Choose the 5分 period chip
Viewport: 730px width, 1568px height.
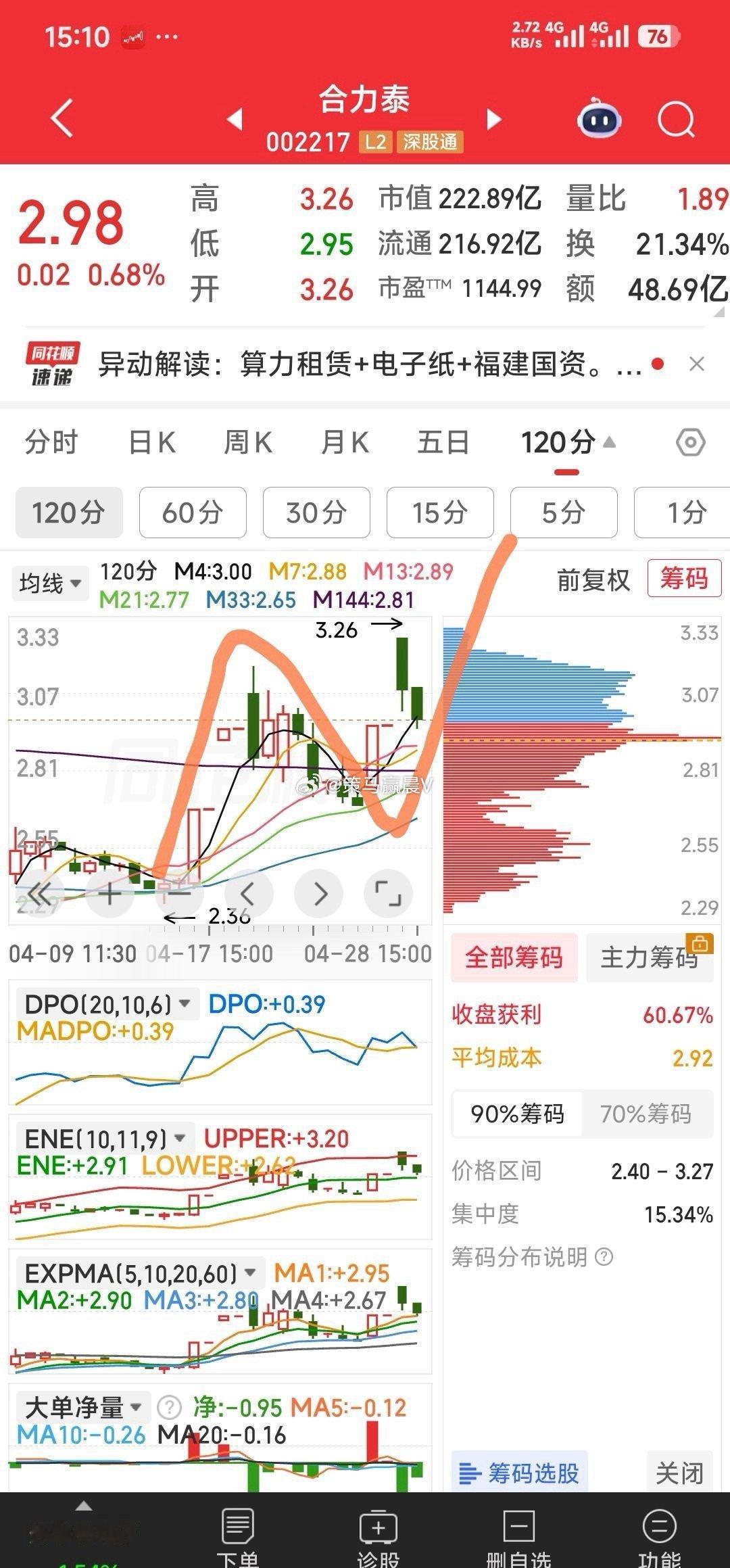point(563,513)
